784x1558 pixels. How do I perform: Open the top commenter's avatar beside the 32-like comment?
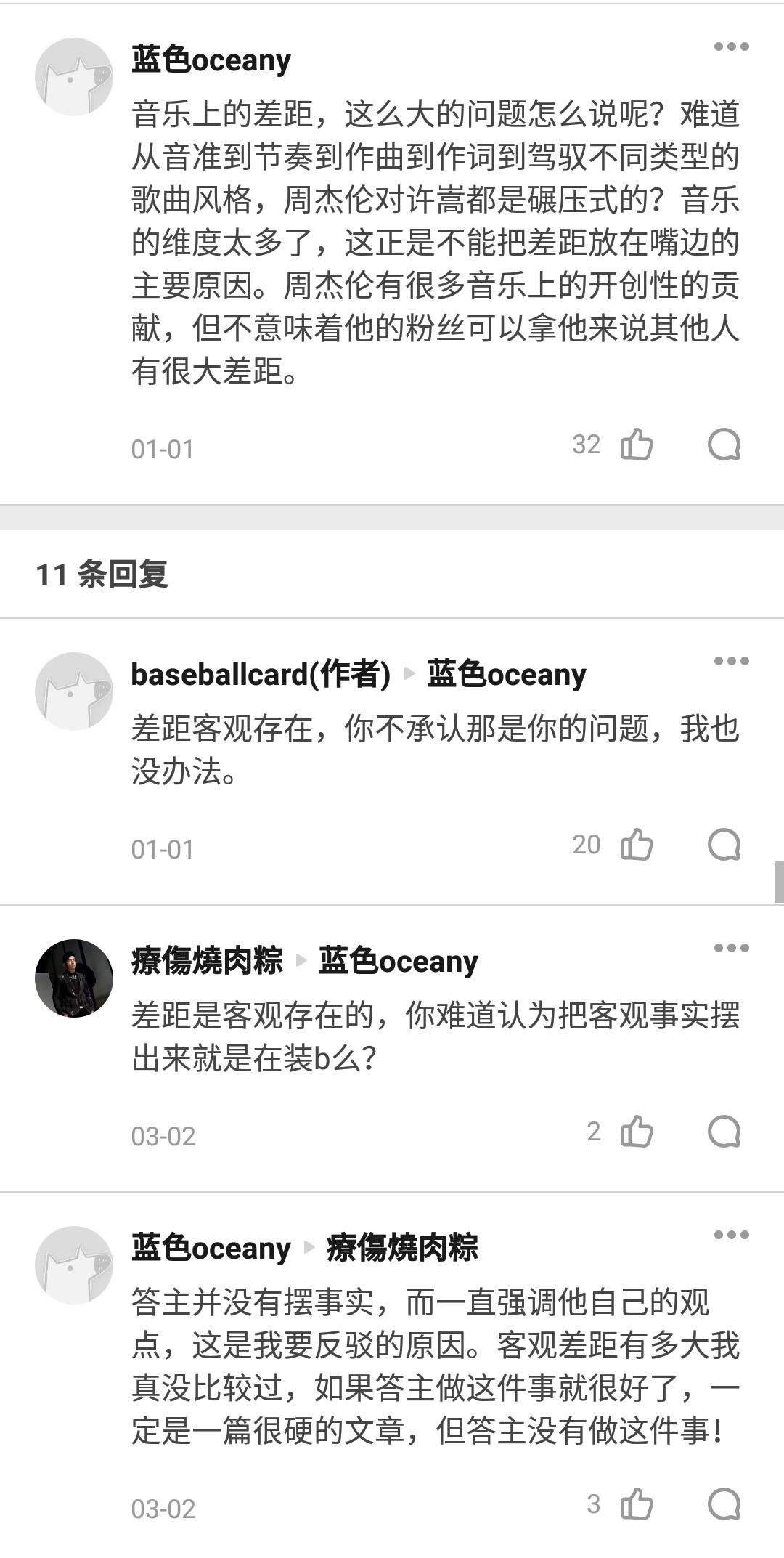tap(74, 77)
